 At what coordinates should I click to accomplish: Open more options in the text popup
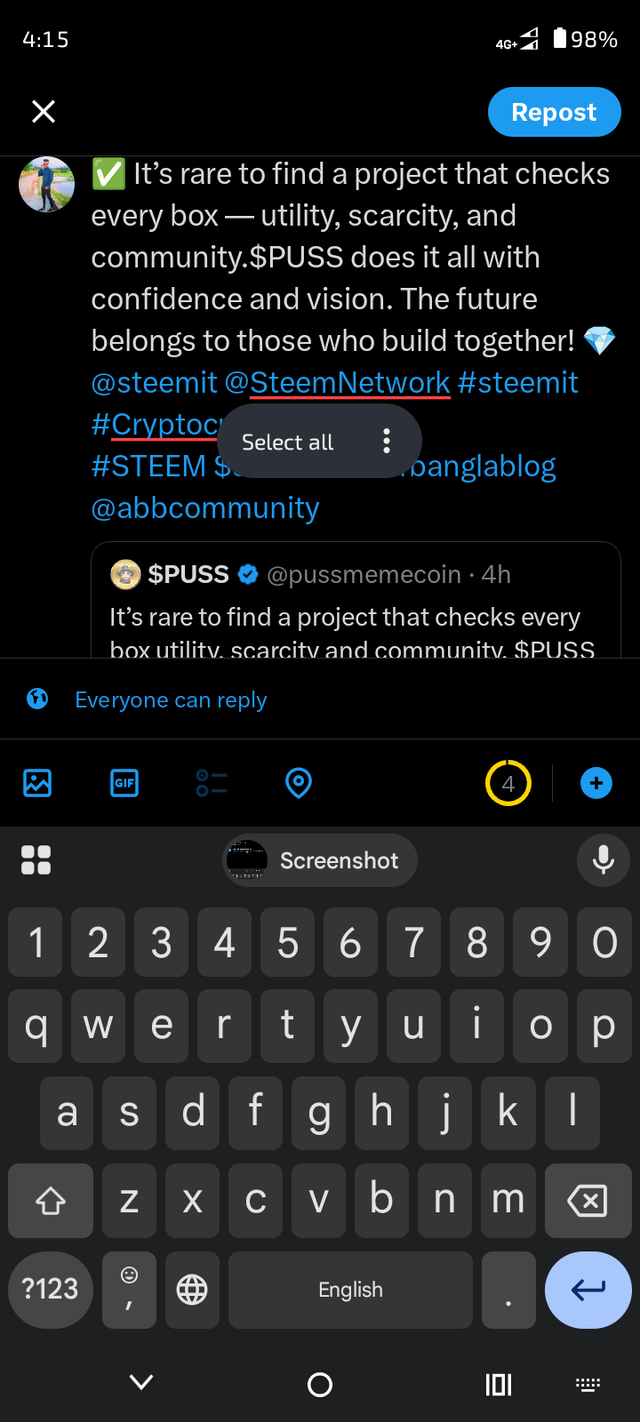tap(387, 442)
